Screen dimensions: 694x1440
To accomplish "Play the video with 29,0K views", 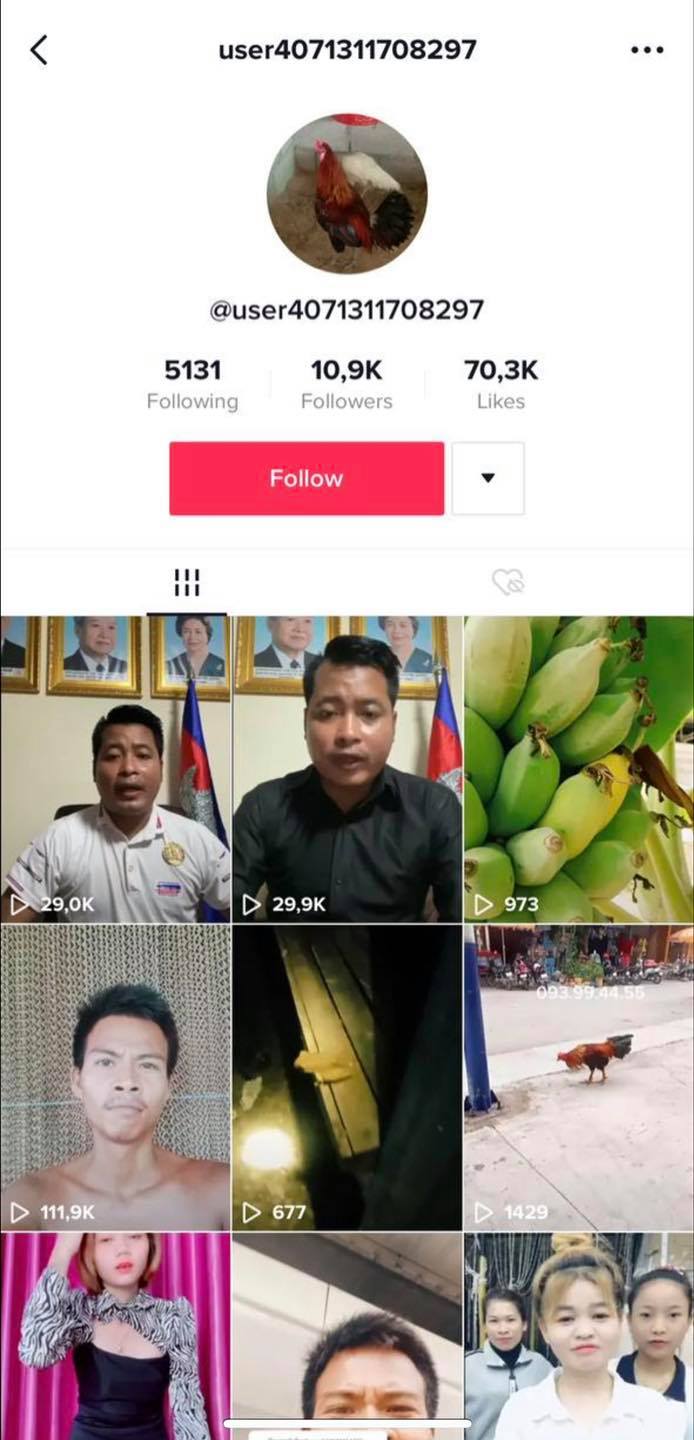I will (x=115, y=768).
